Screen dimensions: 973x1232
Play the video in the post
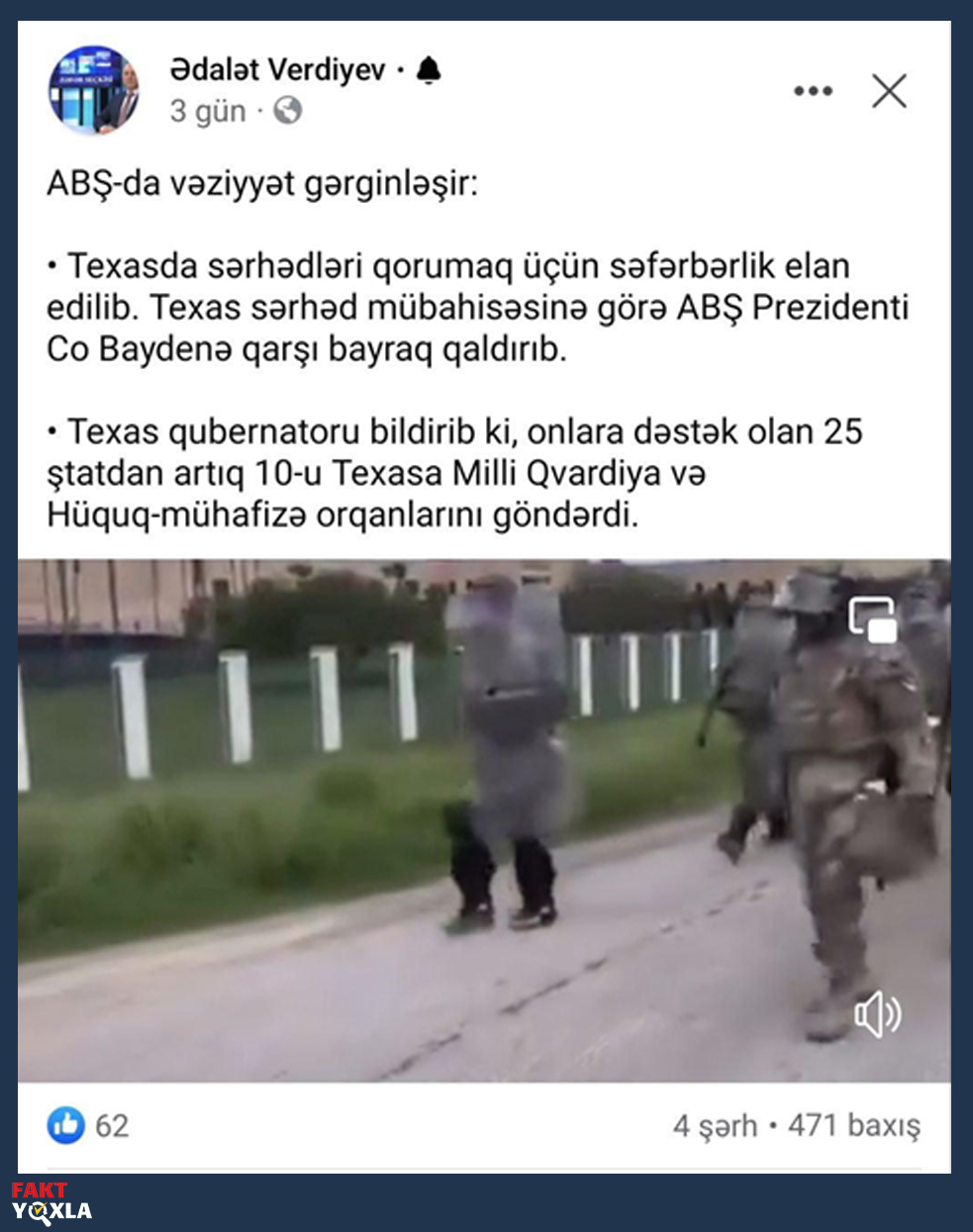(484, 820)
